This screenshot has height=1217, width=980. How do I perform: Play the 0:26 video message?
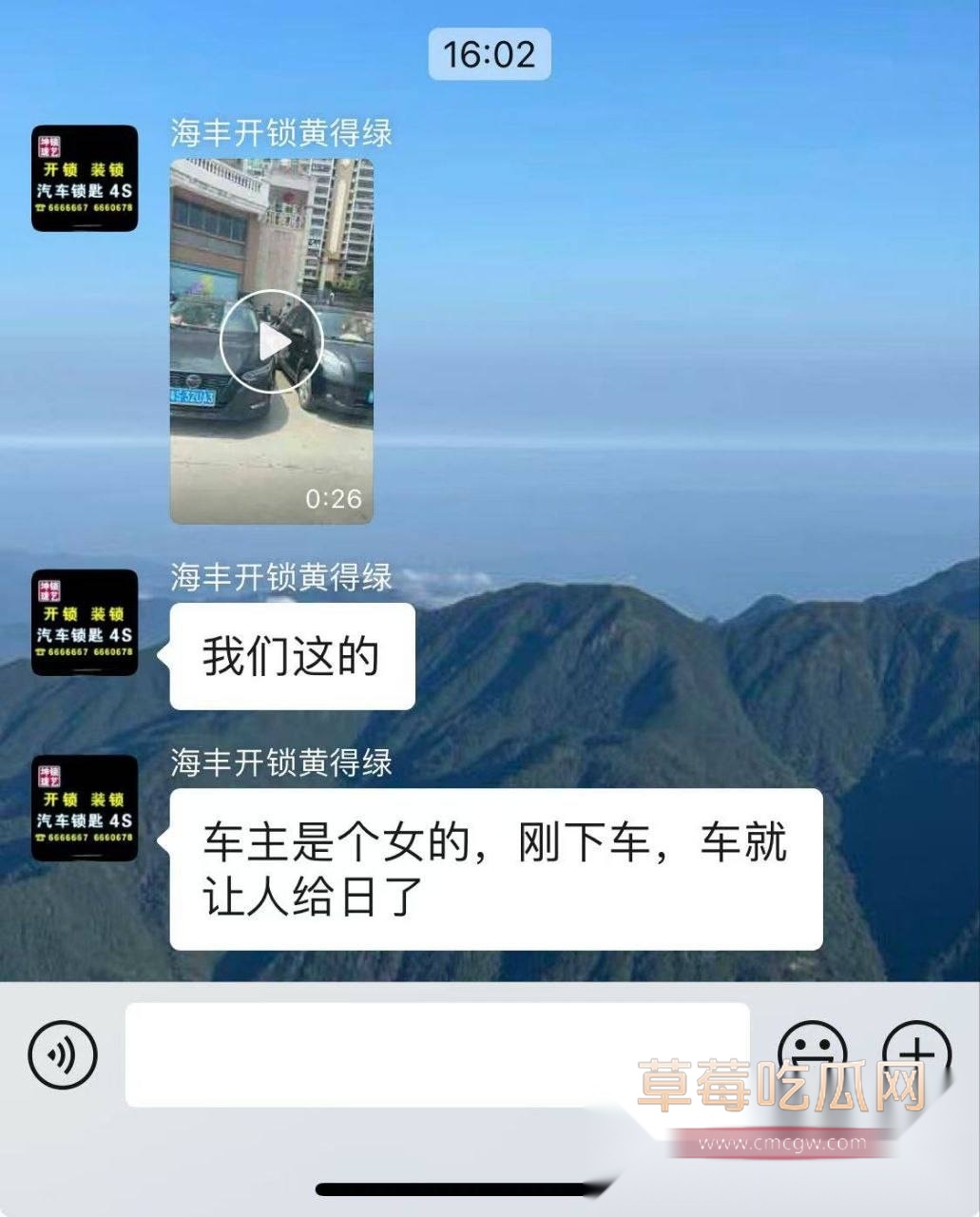tap(271, 342)
